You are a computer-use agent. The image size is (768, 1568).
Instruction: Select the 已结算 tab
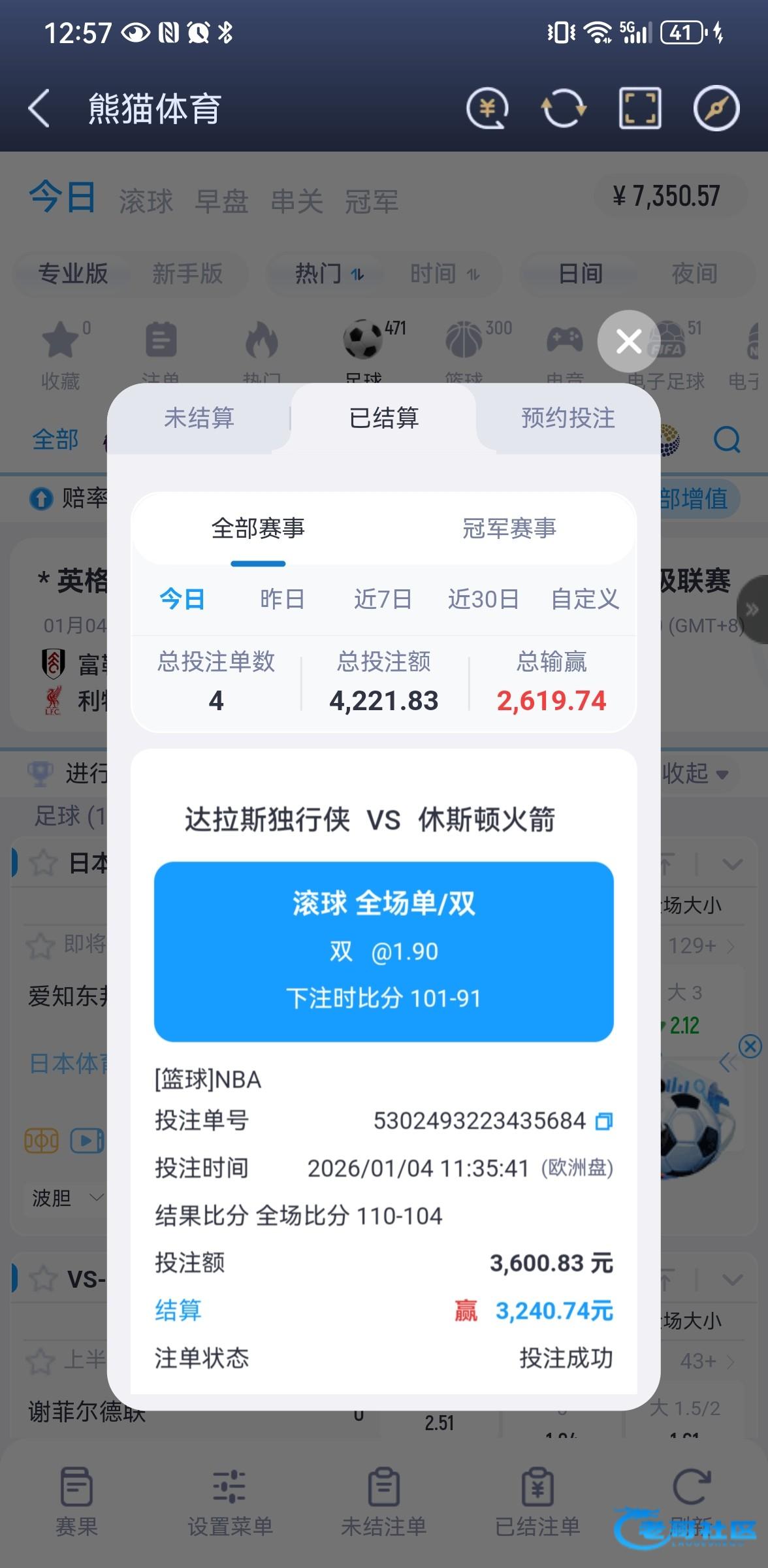[x=384, y=418]
